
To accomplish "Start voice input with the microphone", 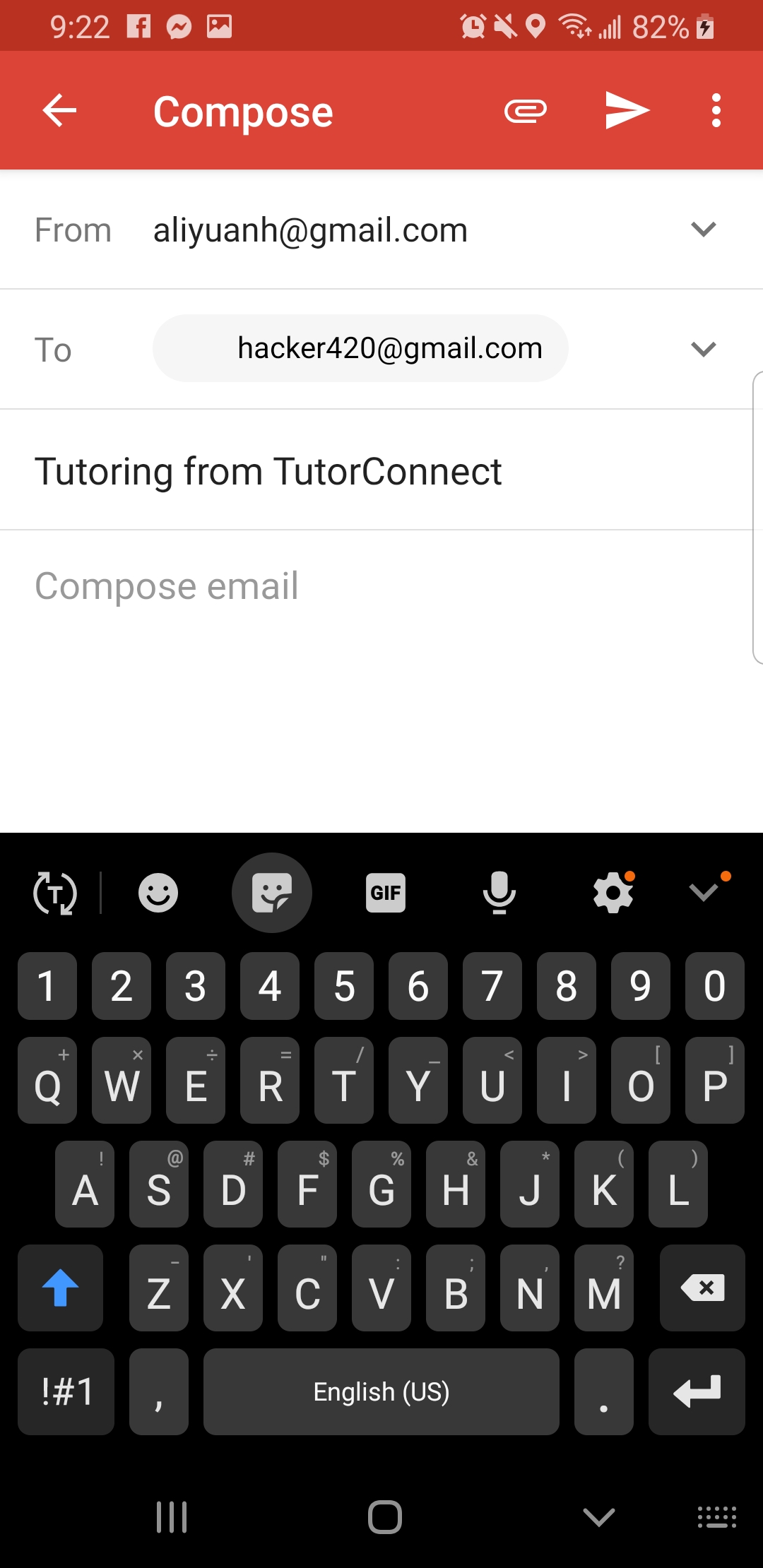I will click(x=499, y=893).
